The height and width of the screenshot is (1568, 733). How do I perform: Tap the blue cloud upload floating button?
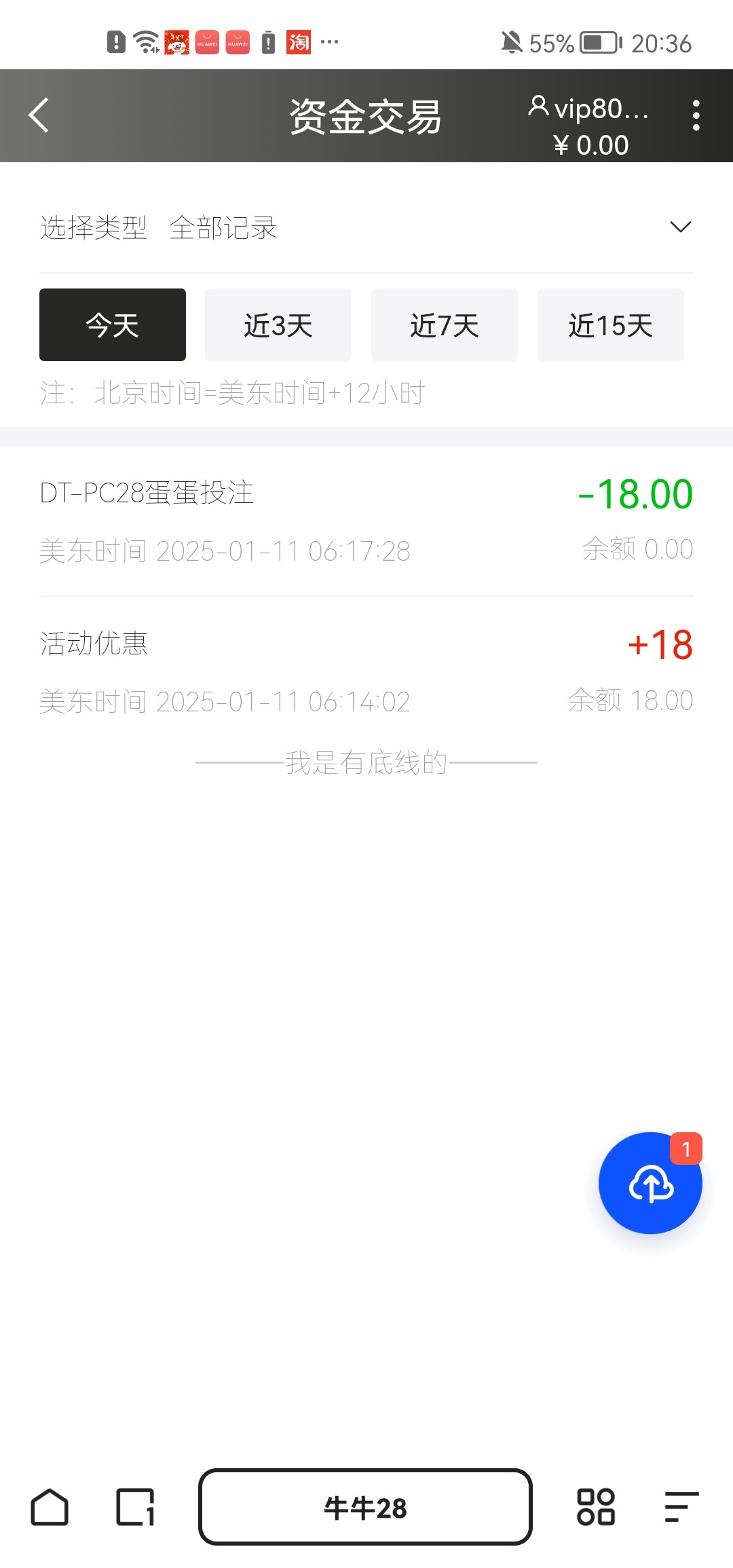click(x=650, y=1183)
